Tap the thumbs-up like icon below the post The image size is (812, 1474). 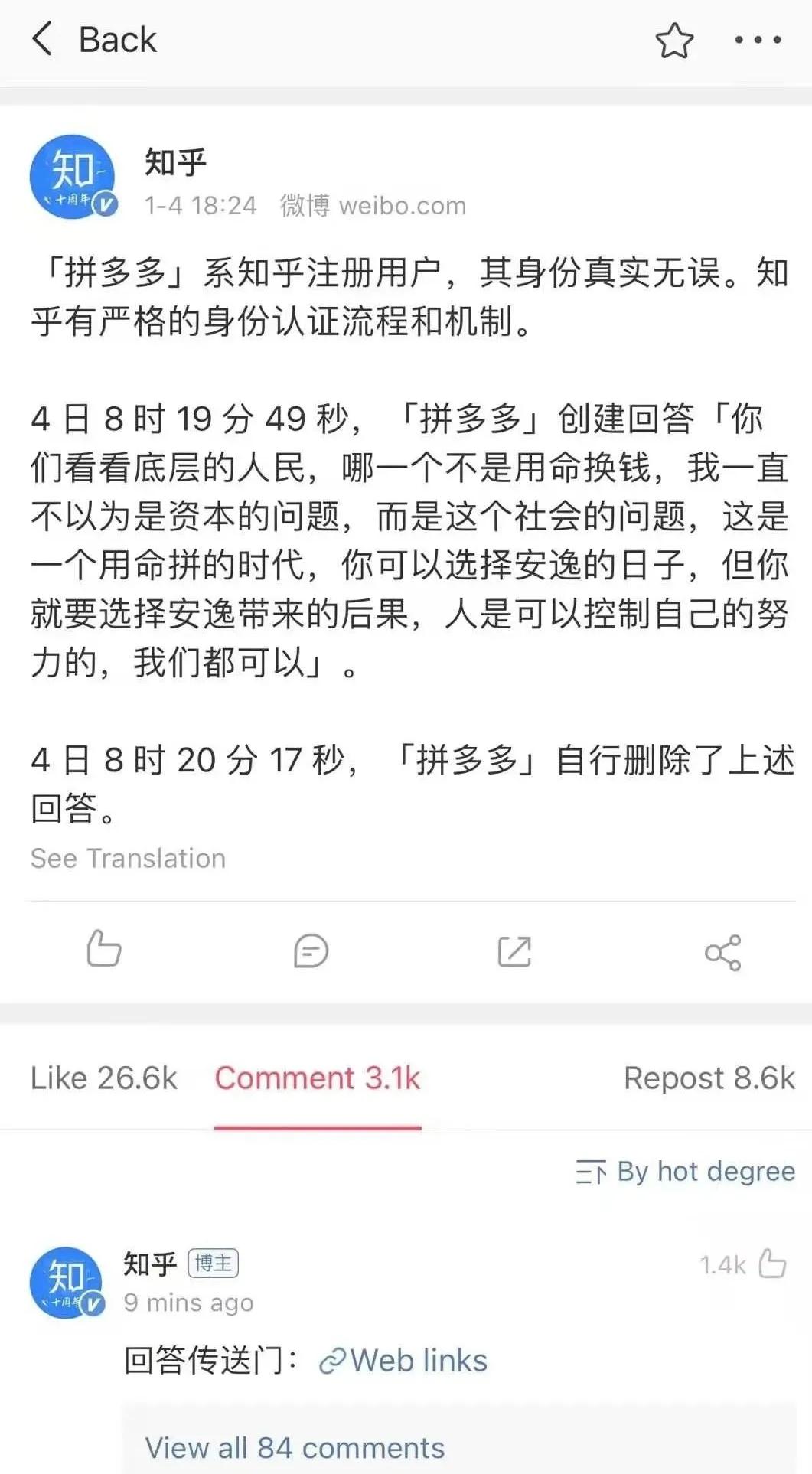pos(103,951)
